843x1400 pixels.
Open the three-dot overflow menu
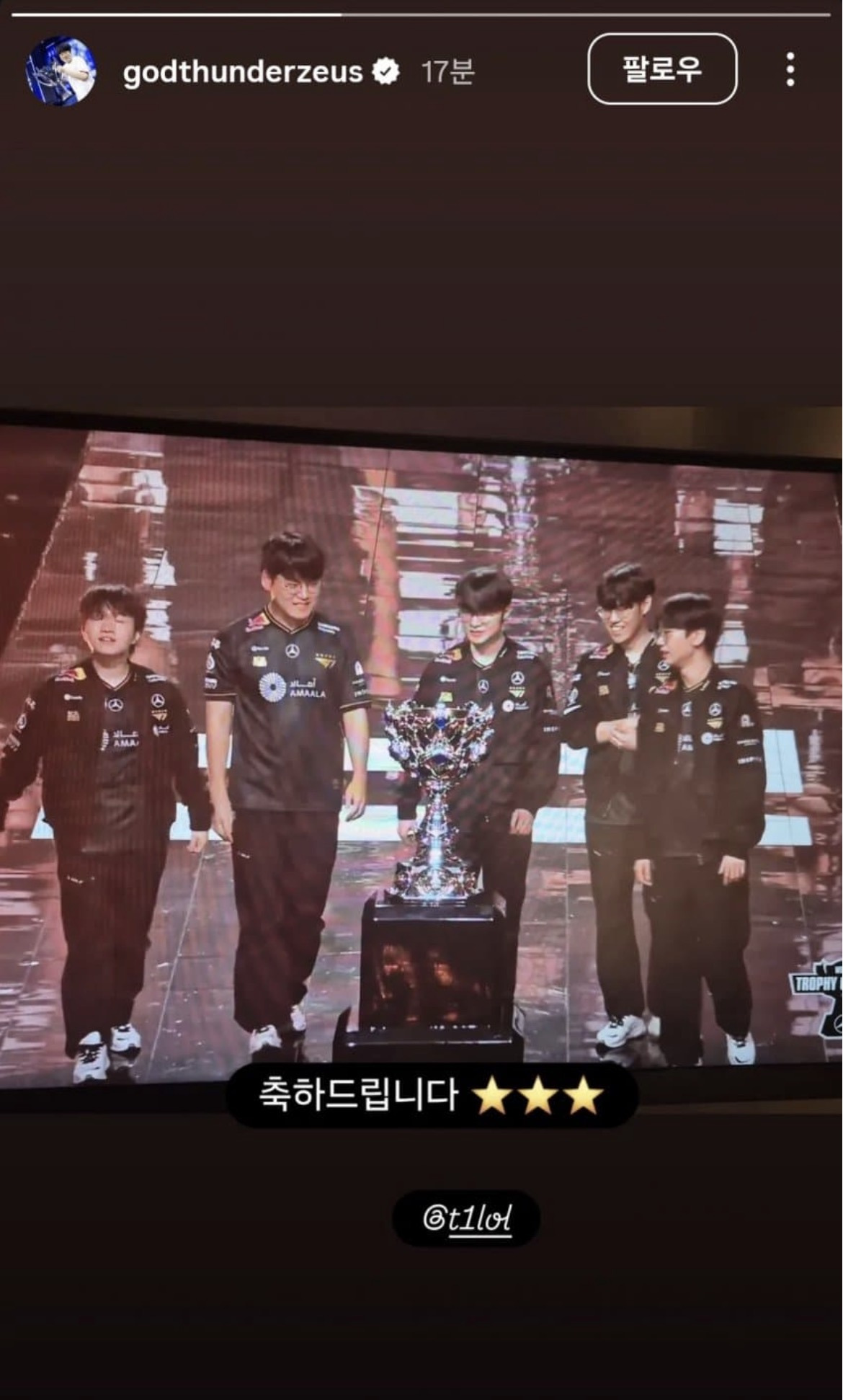pyautogui.click(x=790, y=70)
